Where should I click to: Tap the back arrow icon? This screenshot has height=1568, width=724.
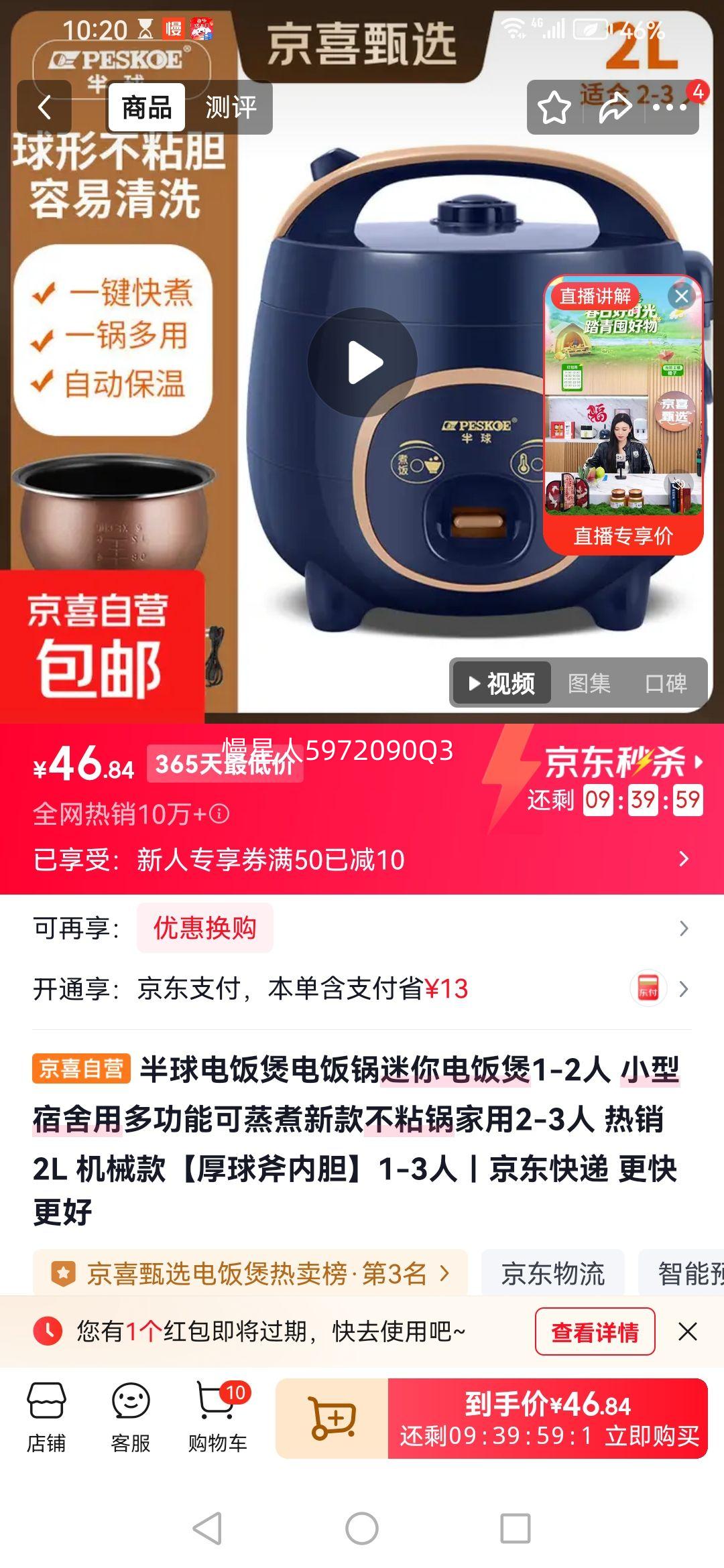[46, 107]
